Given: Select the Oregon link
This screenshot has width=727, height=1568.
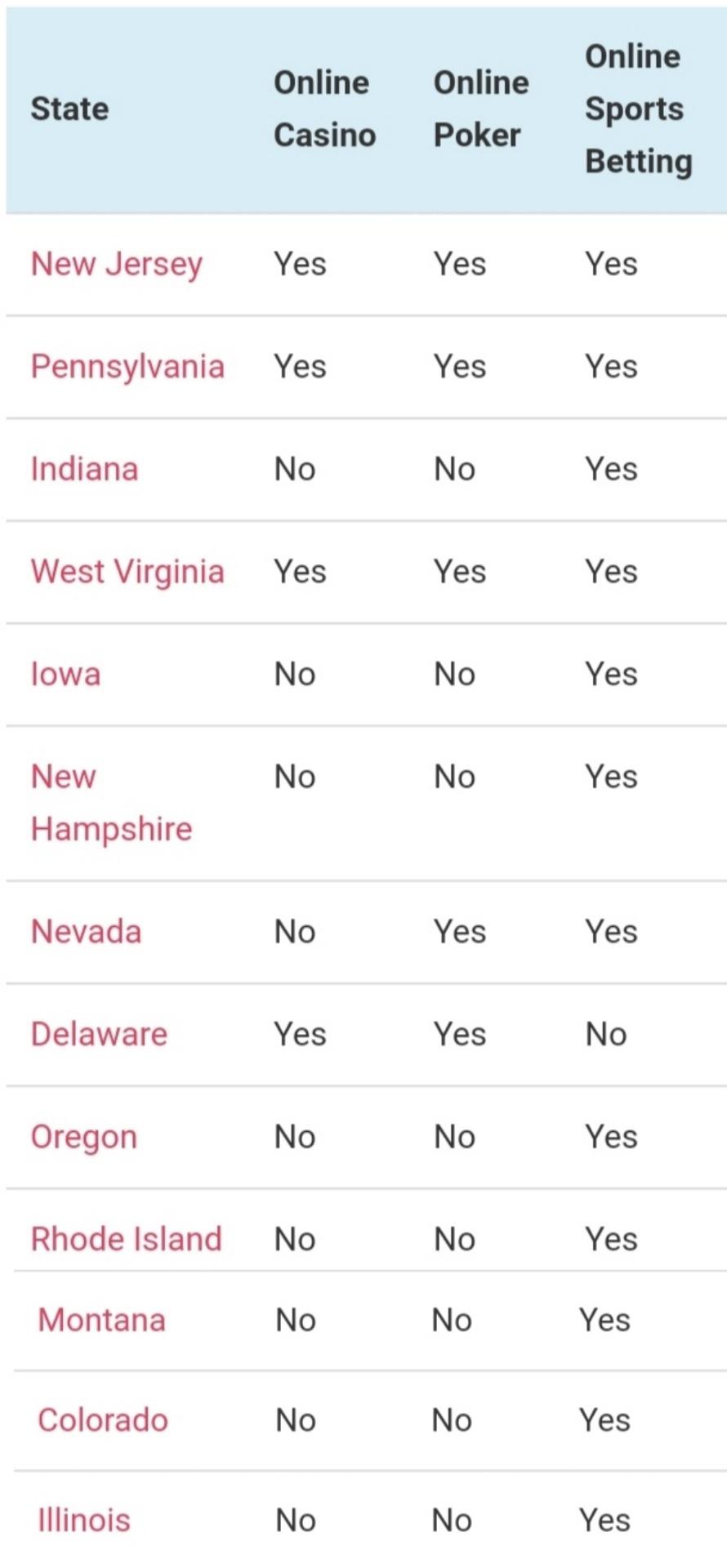Looking at the screenshot, I should click(84, 1138).
